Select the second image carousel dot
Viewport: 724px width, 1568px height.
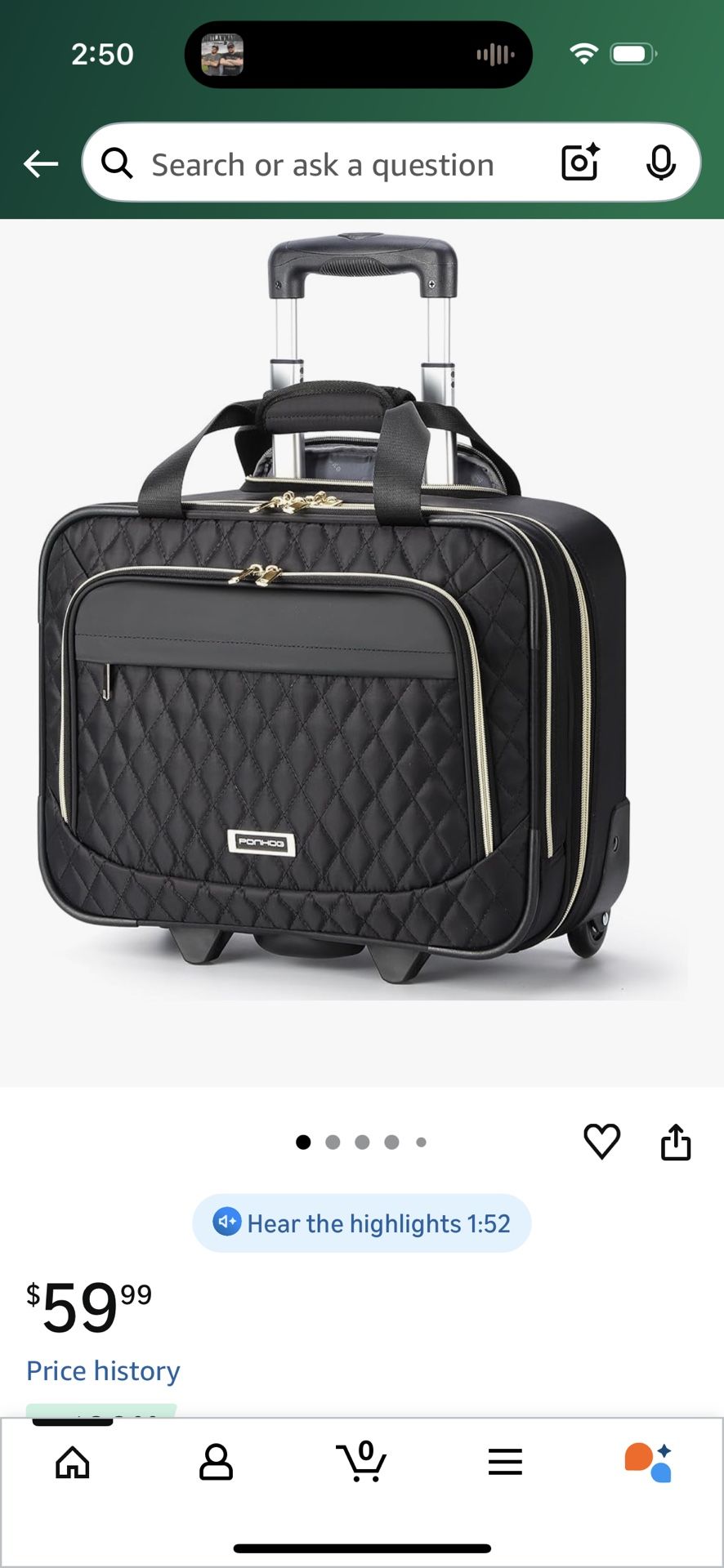[x=333, y=1142]
